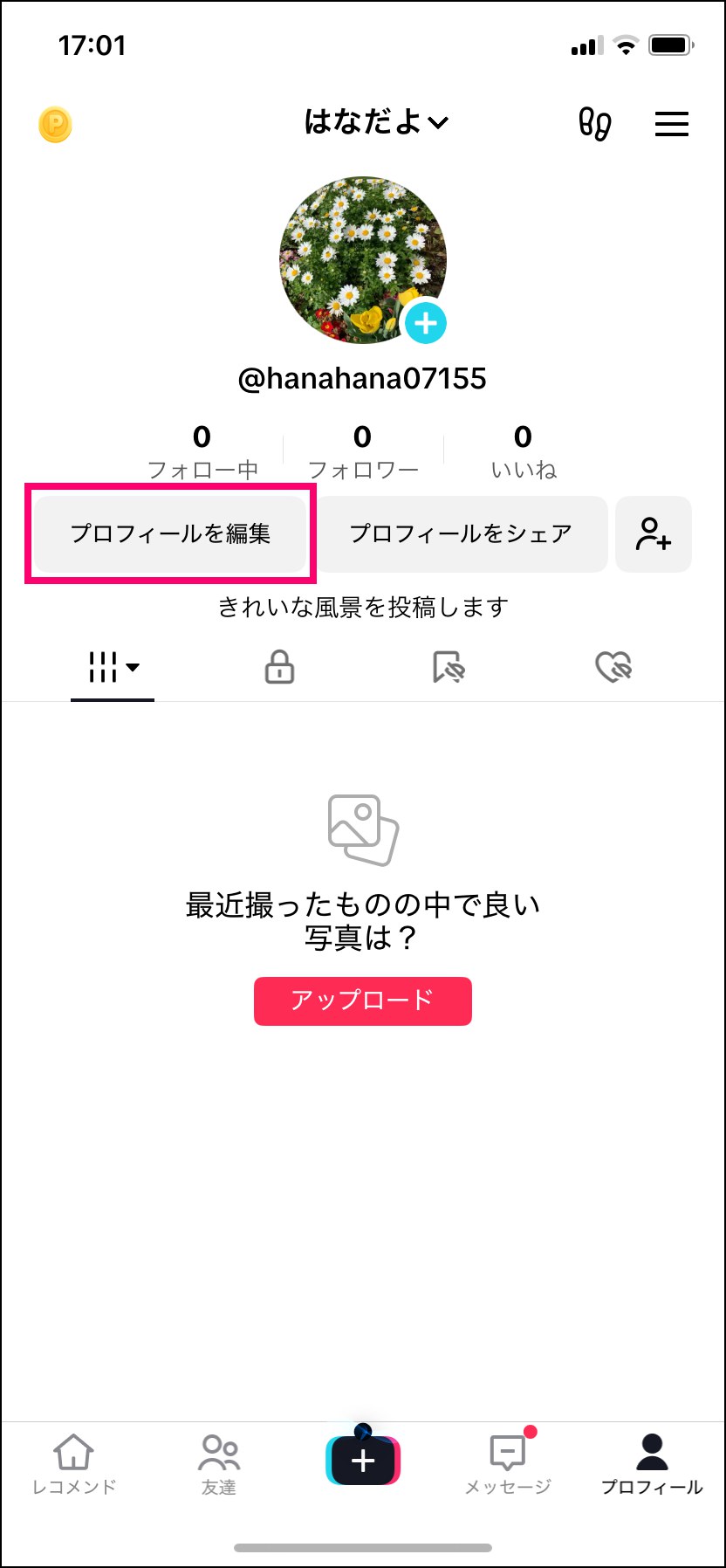Expand the はなだよ account switcher
This screenshot has height=1568, width=726.
pos(376,122)
